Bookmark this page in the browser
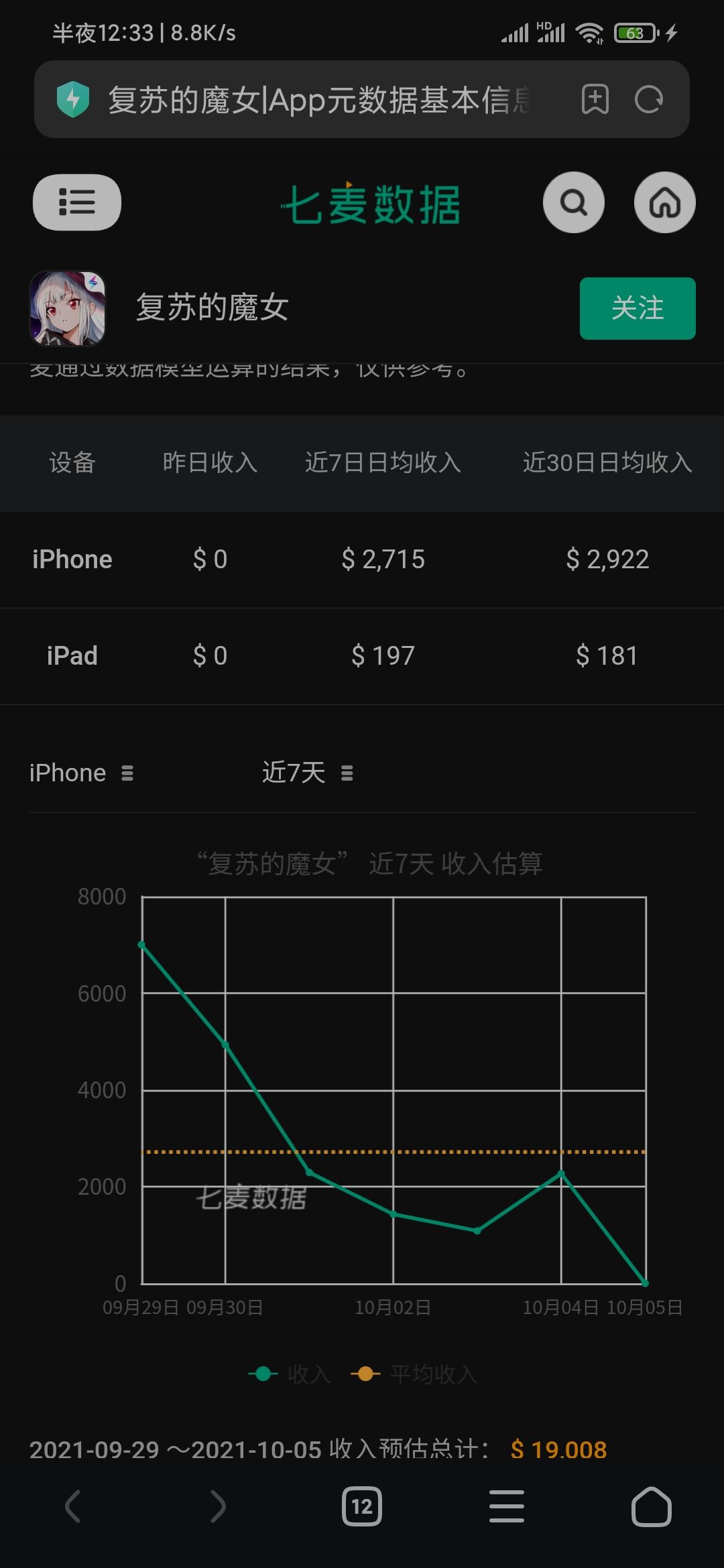Viewport: 724px width, 1568px height. point(595,100)
